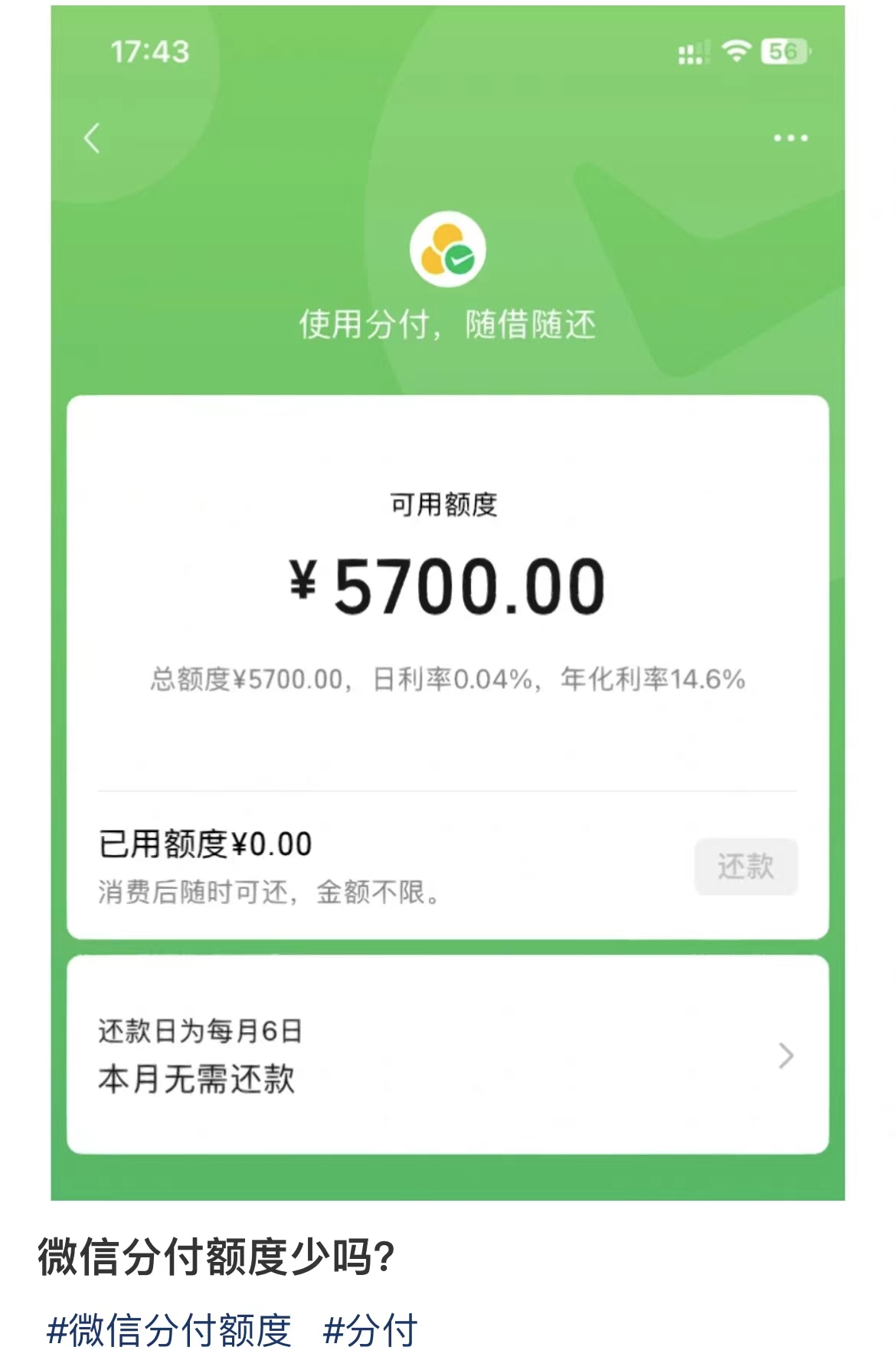Screen dimensions: 896x1370
Task: Open the 分付 screenshot image in the post
Action: [x=447, y=602]
